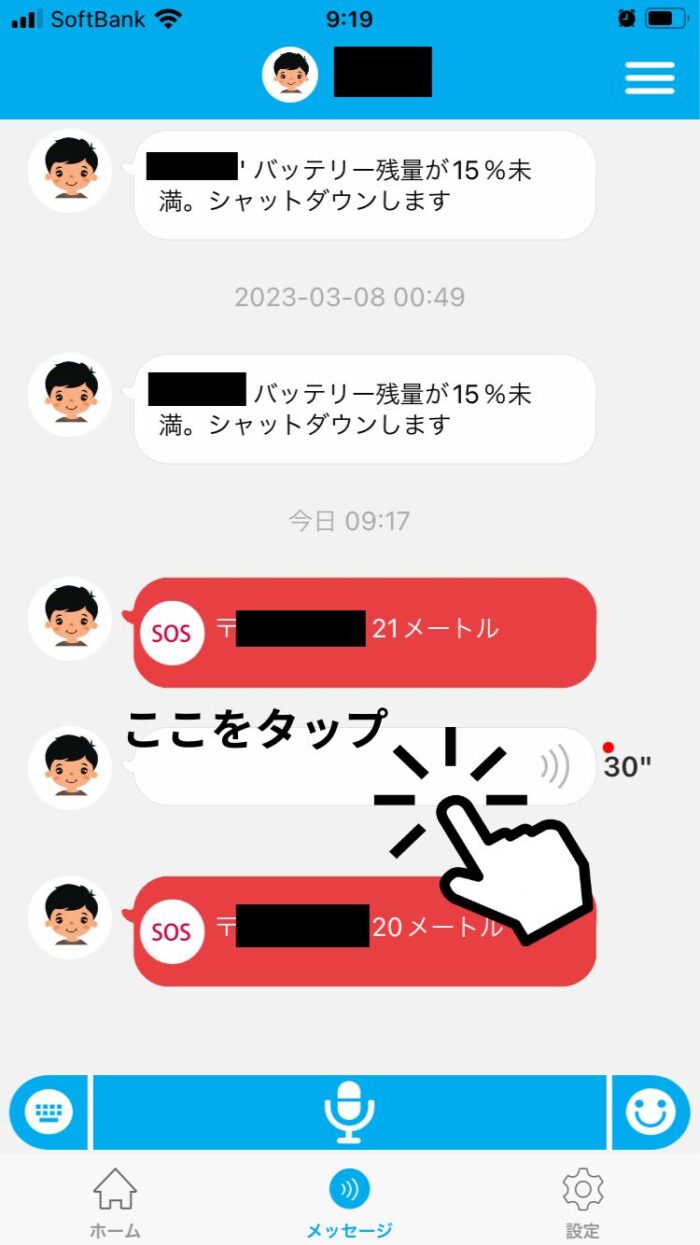700x1245 pixels.
Task: Open the emoji smiley picker
Action: click(651, 1112)
